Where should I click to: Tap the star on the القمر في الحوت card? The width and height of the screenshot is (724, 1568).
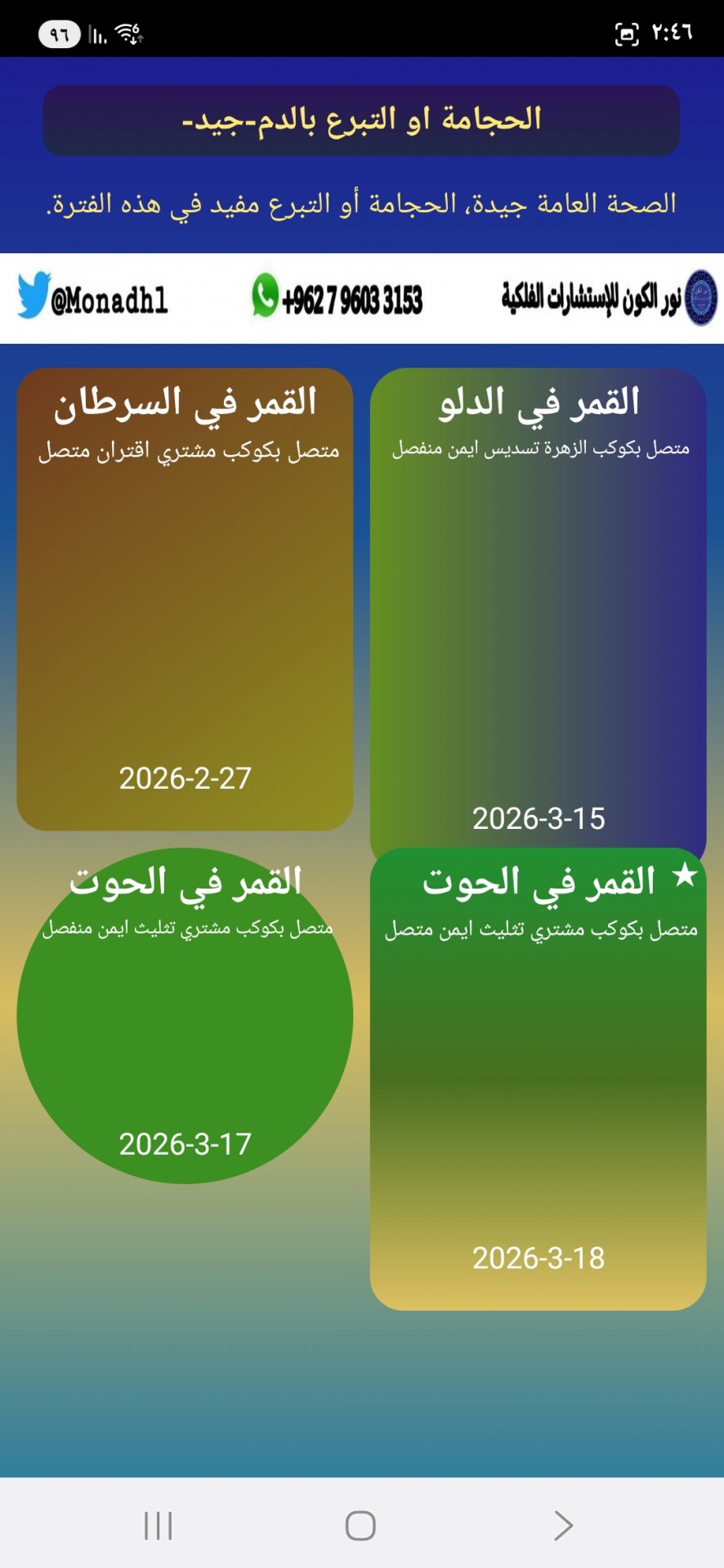point(685,874)
